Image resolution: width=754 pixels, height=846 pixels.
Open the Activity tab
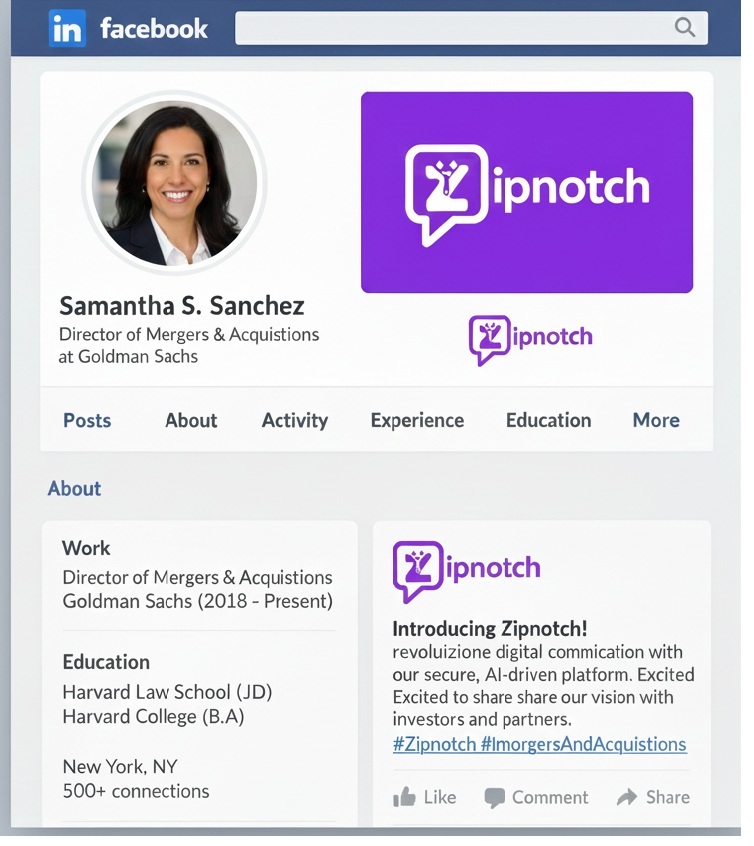tap(295, 421)
